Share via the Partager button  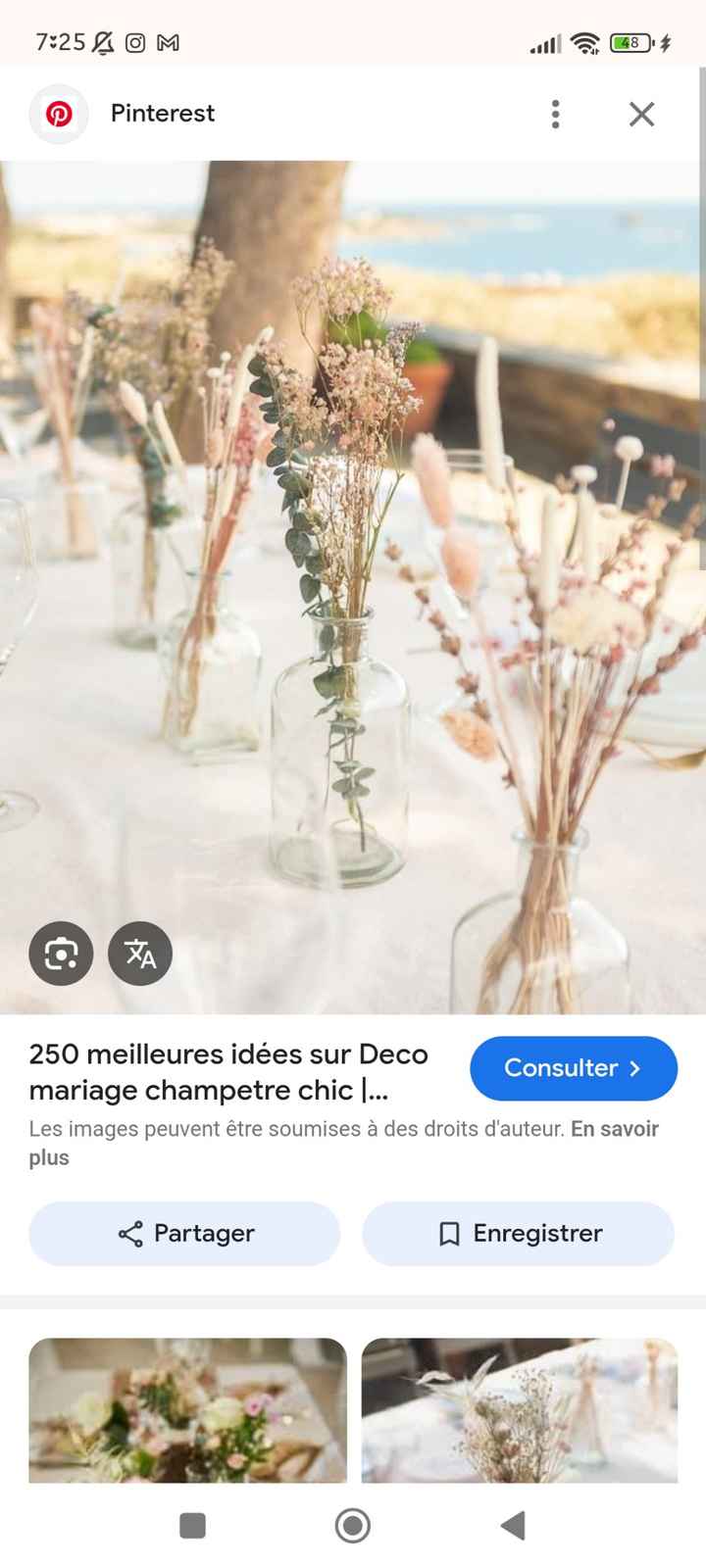coord(184,1233)
